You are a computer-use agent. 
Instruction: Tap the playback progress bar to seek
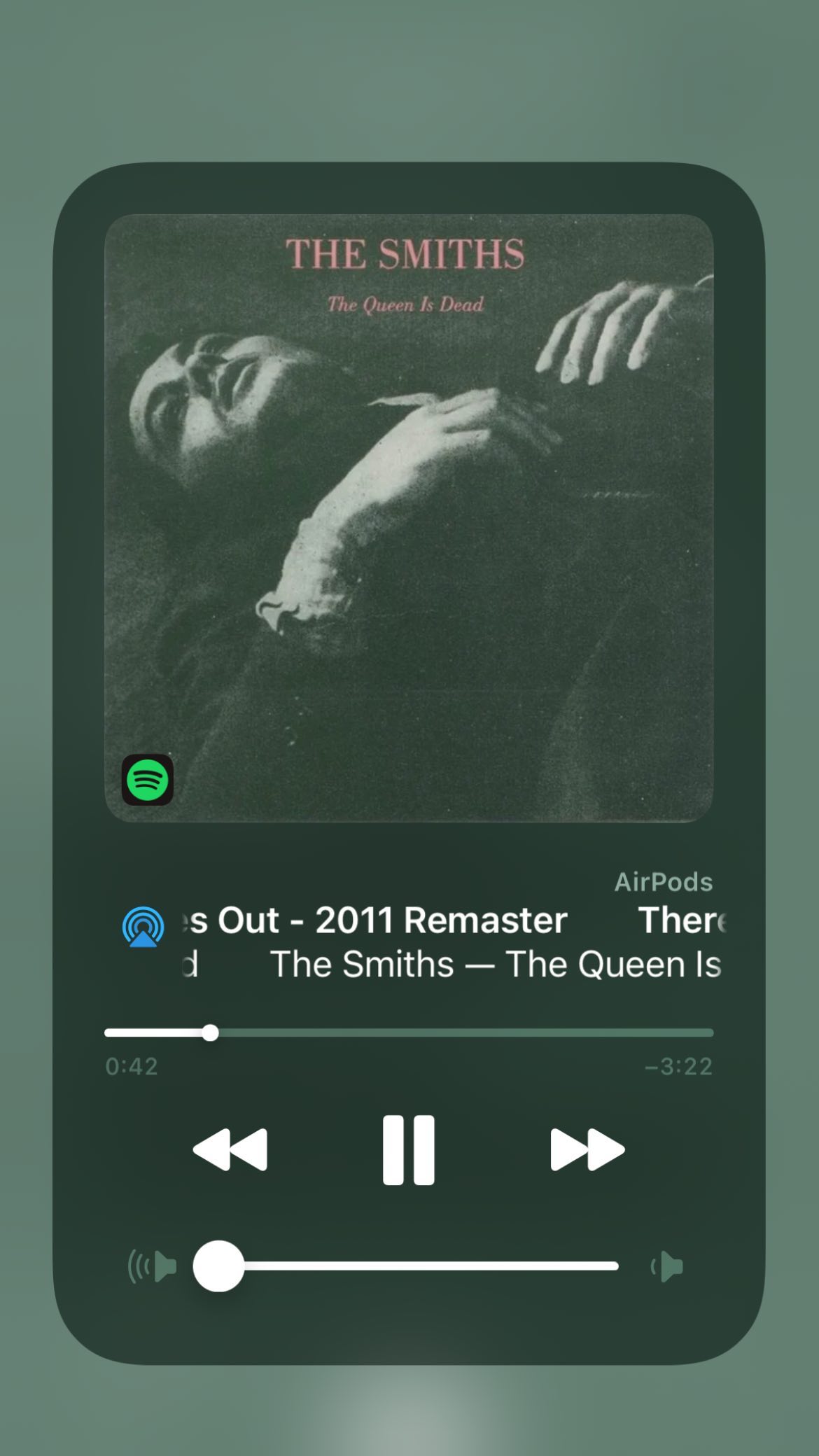[x=462, y=1032]
